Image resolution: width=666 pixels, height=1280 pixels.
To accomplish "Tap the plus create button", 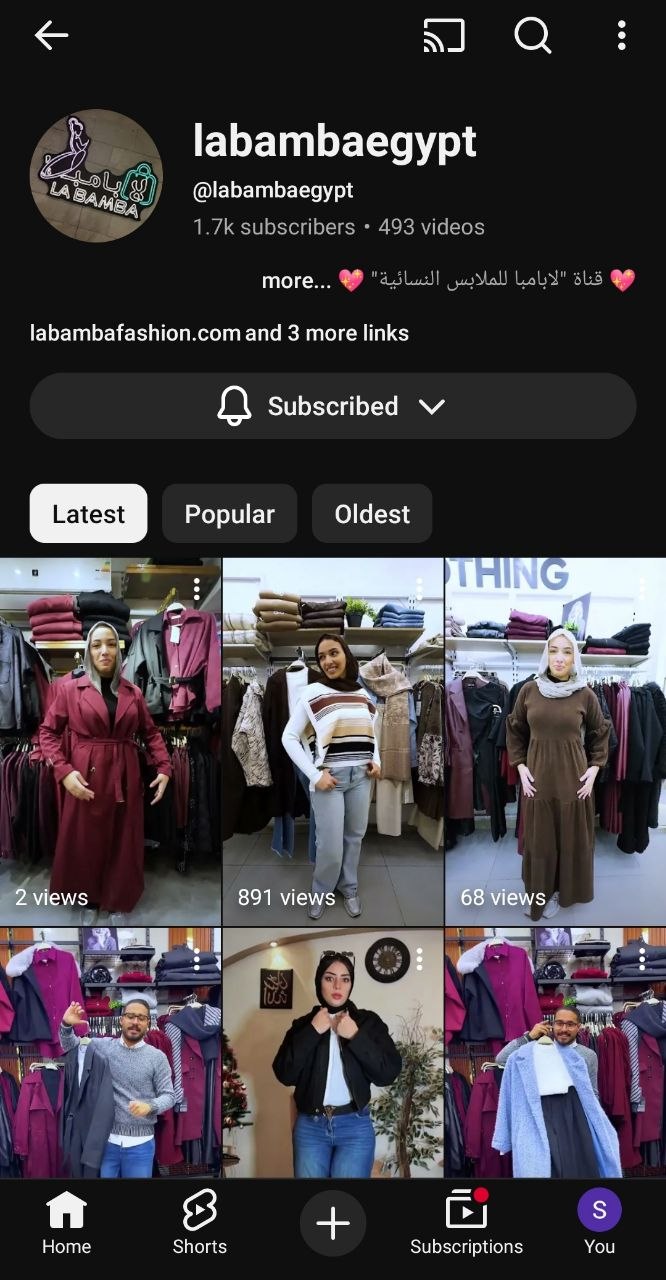I will 333,1223.
